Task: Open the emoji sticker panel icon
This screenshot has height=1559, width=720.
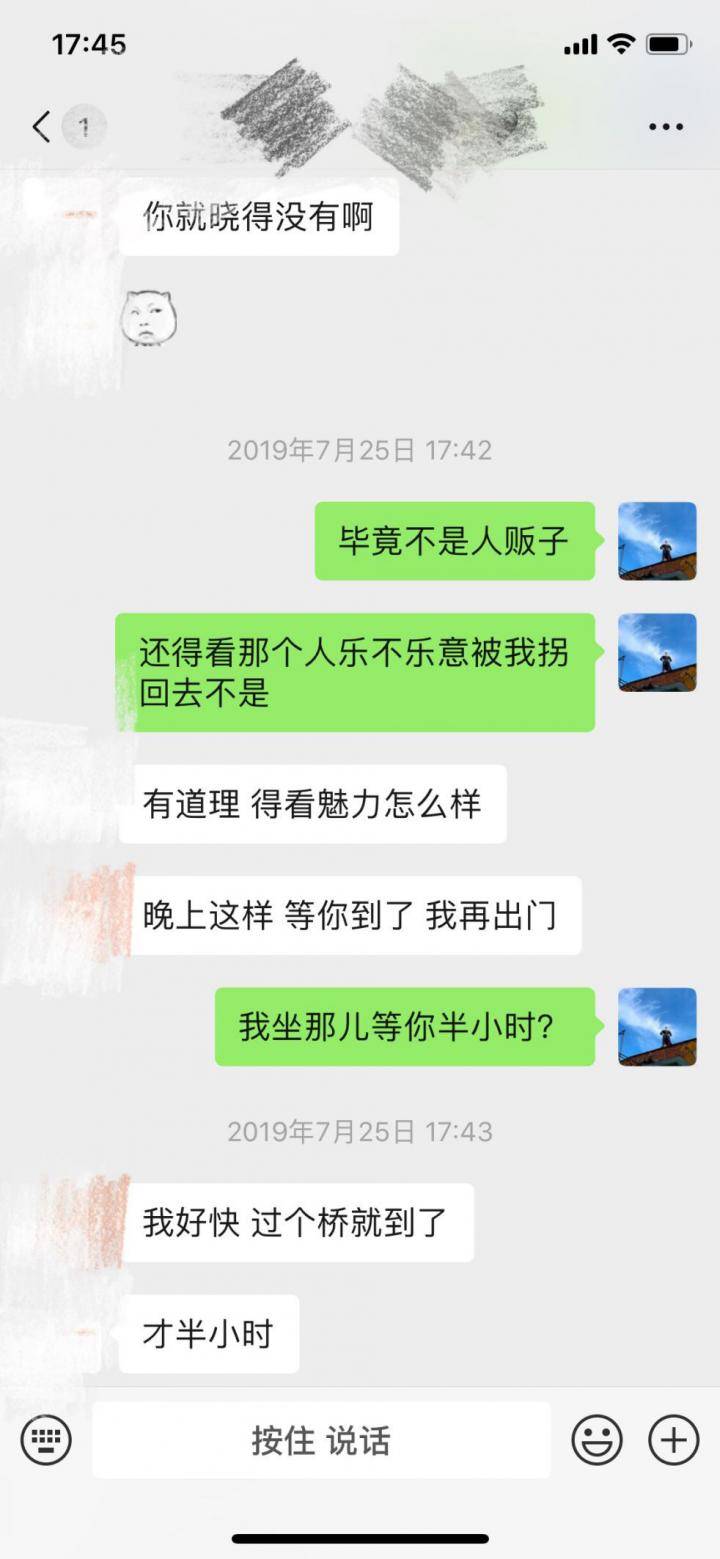Action: click(597, 1440)
